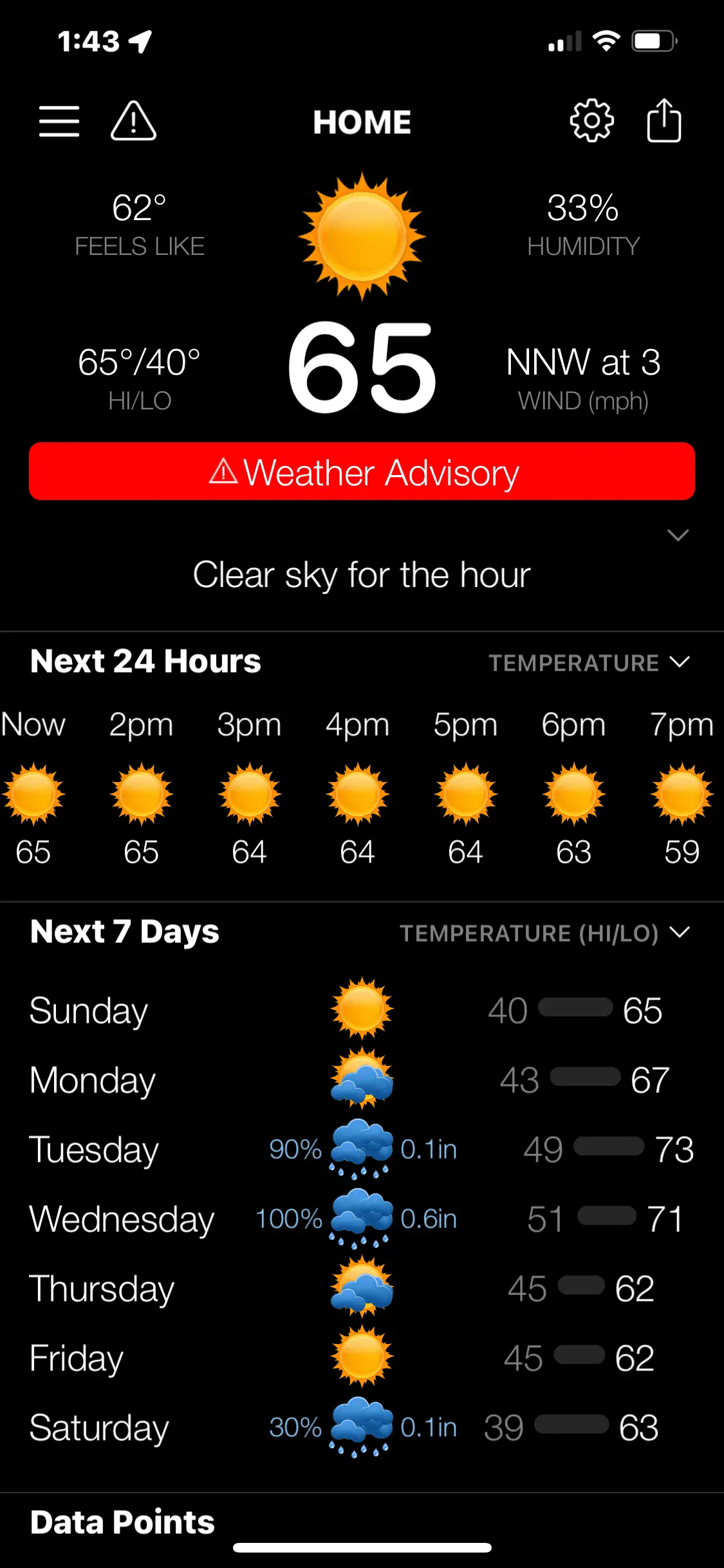Expand the hourly summary chevron
The image size is (724, 1568).
[678, 536]
